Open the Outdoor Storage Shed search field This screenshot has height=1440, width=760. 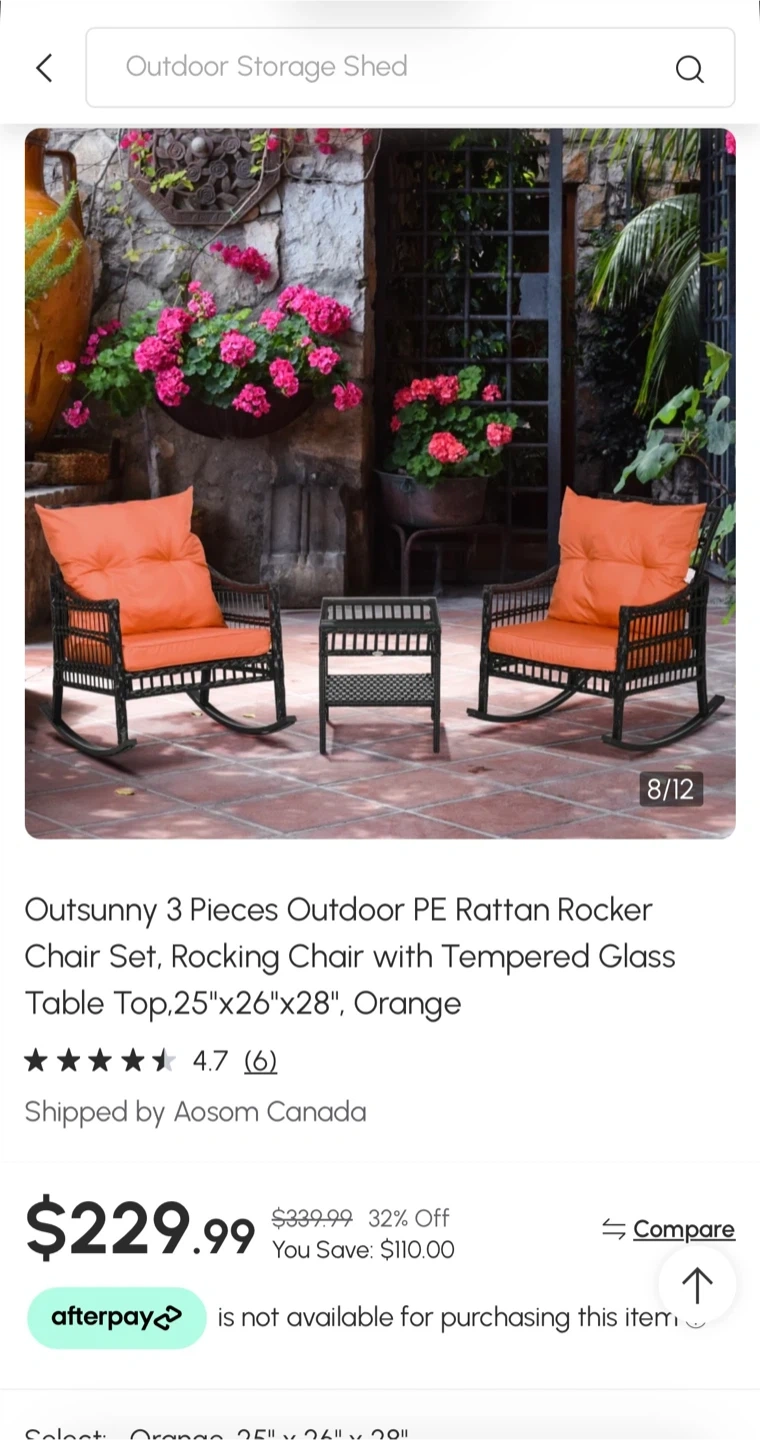[380, 67]
